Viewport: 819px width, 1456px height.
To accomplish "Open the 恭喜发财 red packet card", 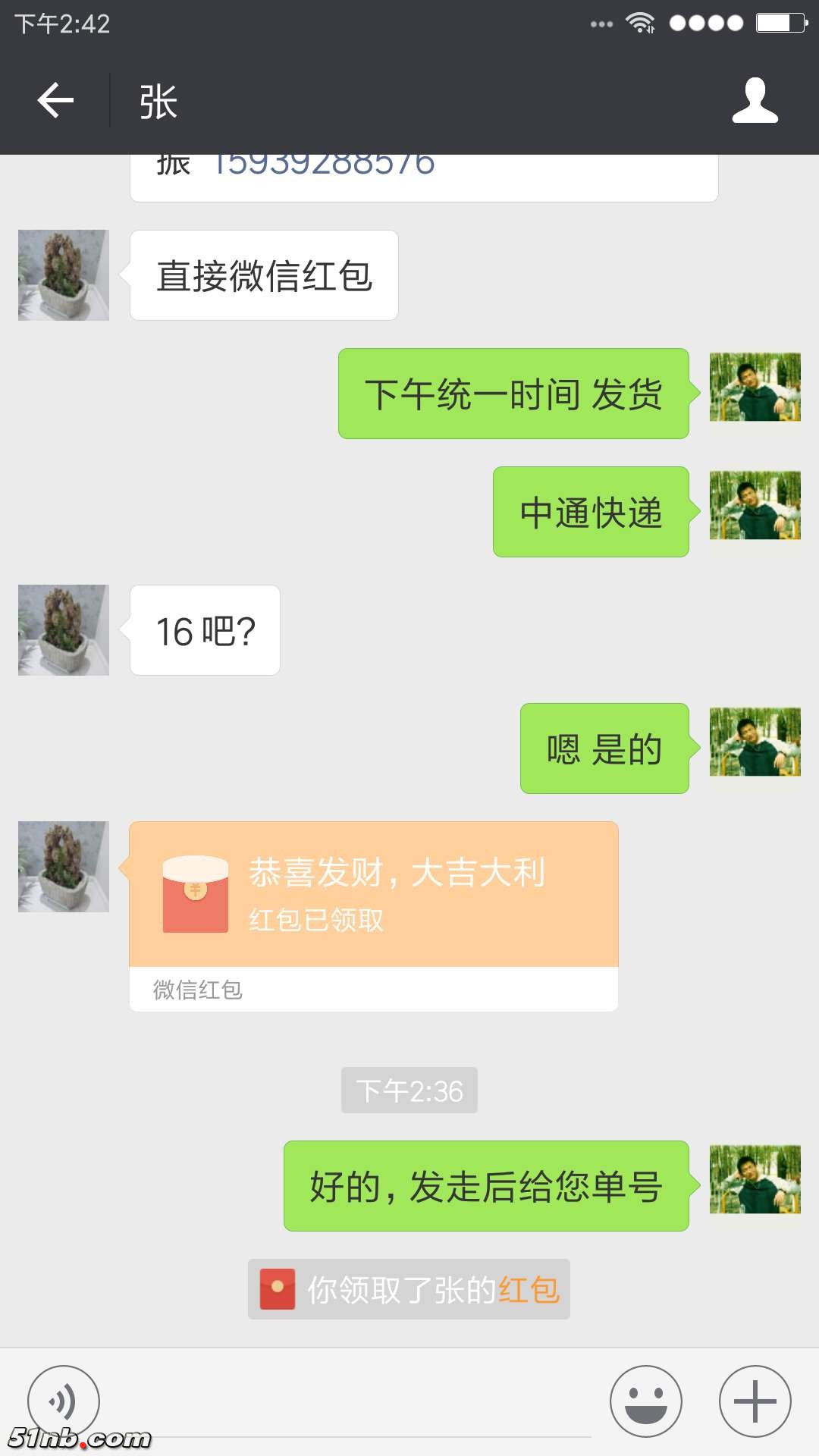I will (x=373, y=895).
